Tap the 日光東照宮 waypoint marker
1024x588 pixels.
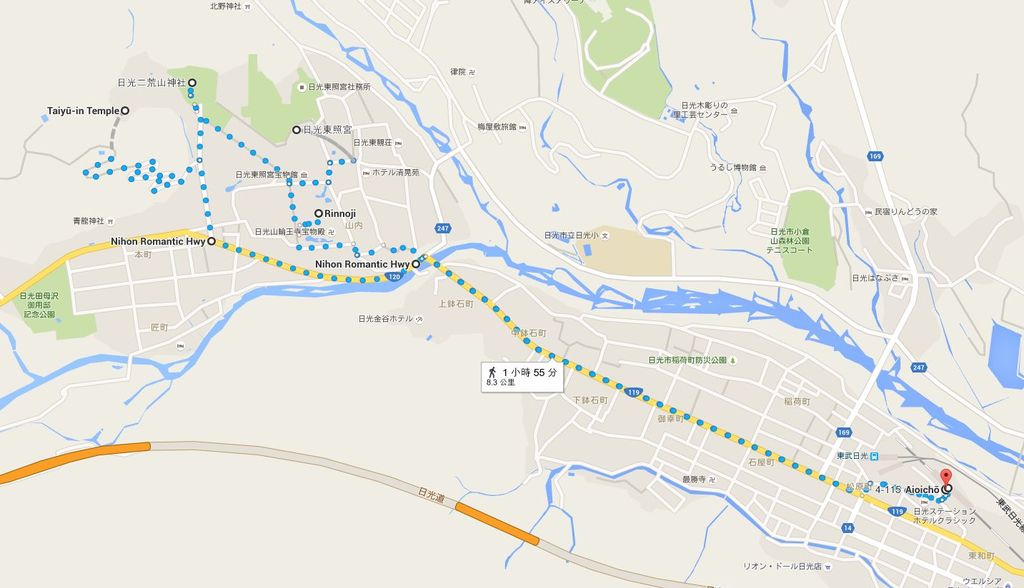(296, 130)
